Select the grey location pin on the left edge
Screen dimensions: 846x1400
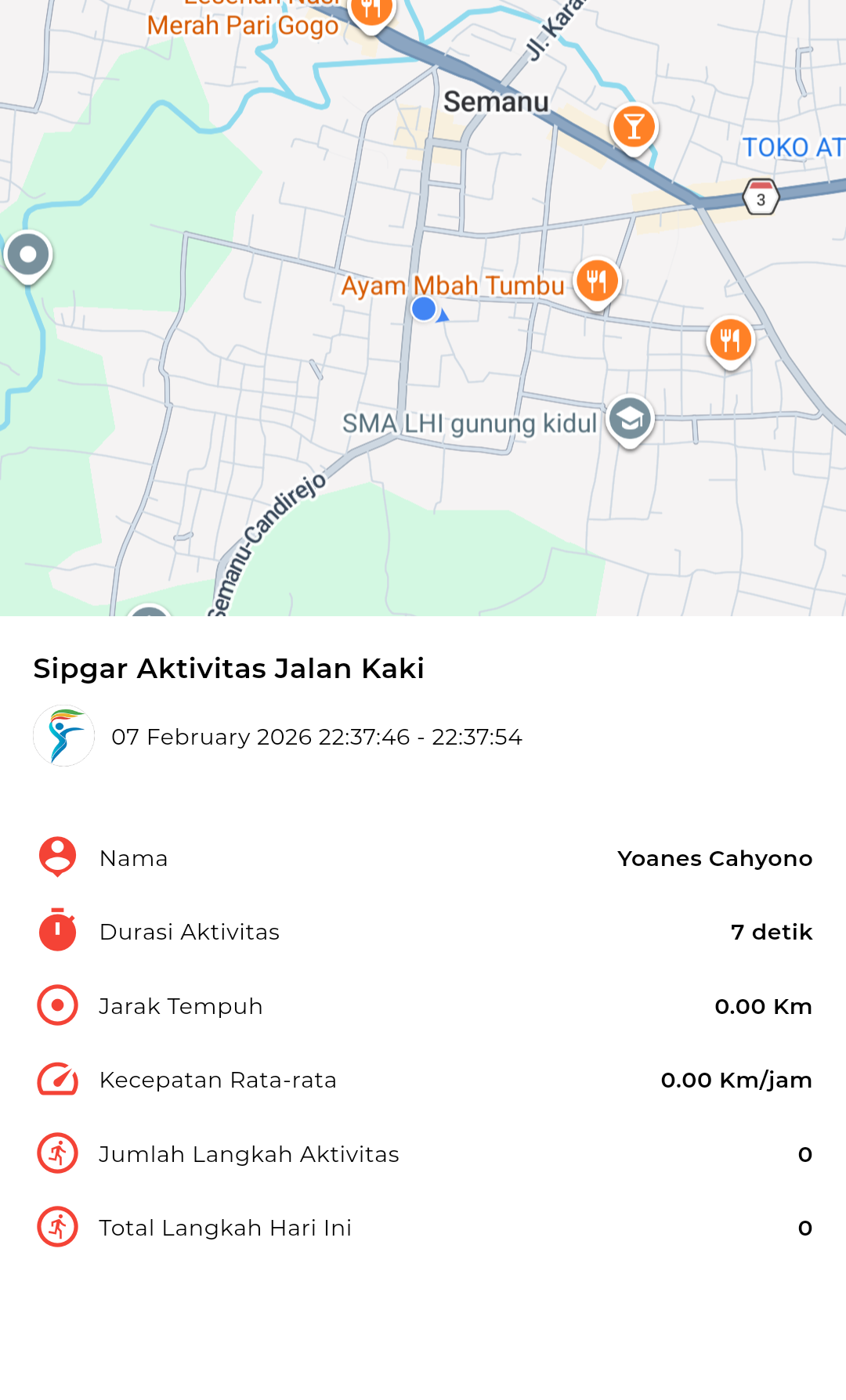click(28, 255)
